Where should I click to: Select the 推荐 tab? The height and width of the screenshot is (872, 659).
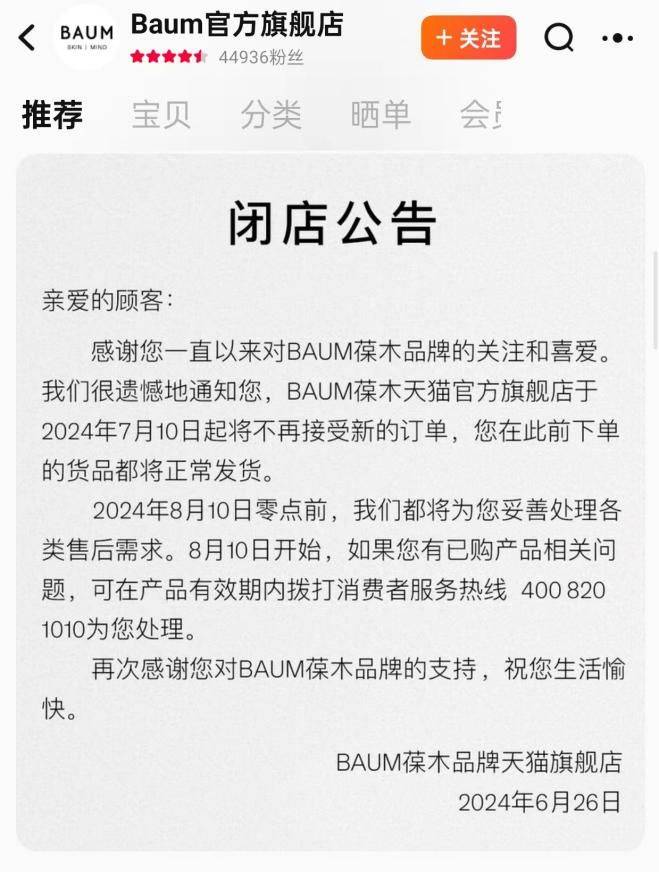tap(52, 115)
